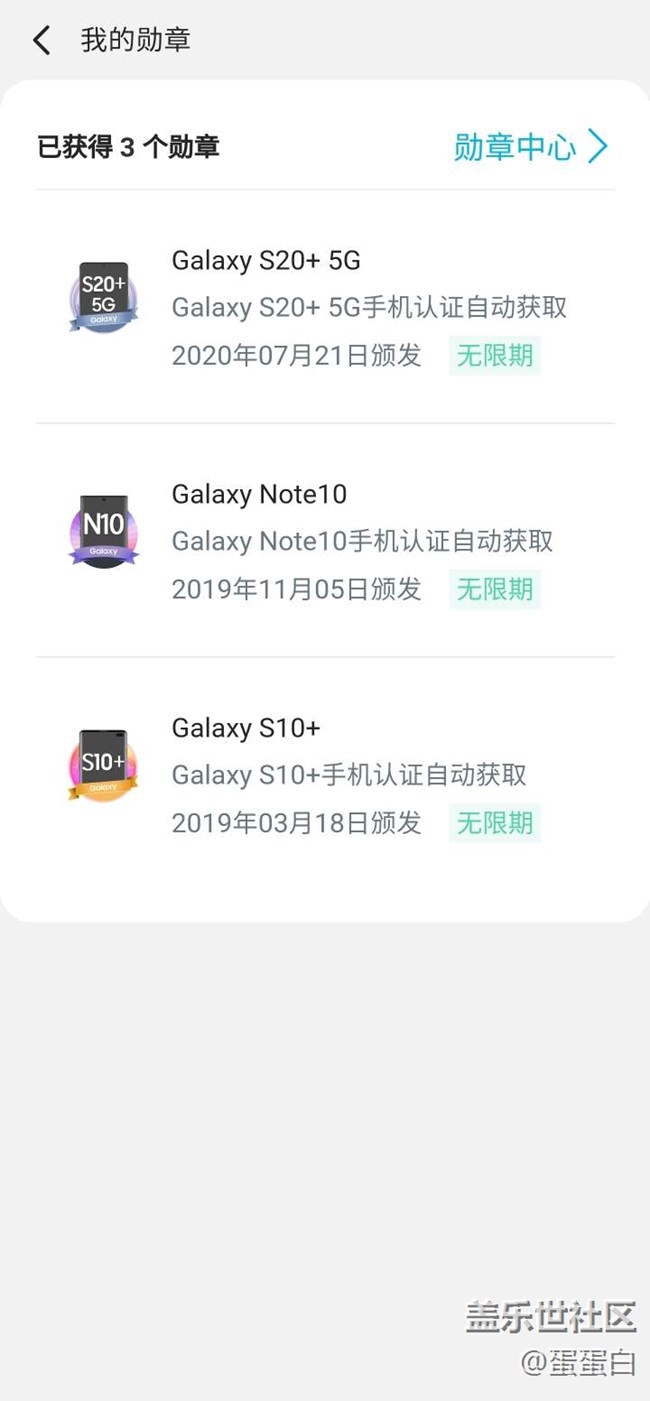Open 勋章中心 link

click(x=530, y=147)
